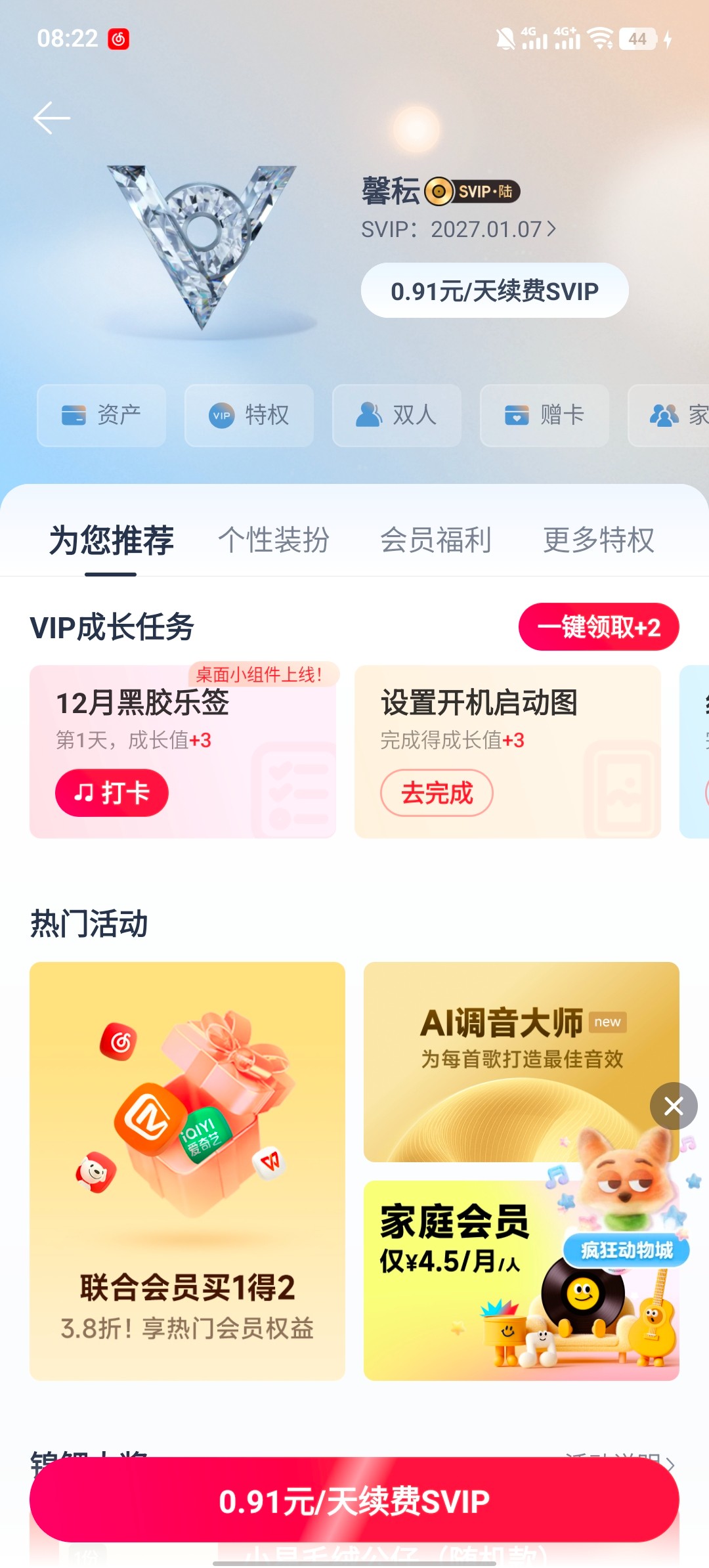Claim growth points with 一键领取+2
Viewport: 709px width, 1568px height.
pyautogui.click(x=599, y=627)
